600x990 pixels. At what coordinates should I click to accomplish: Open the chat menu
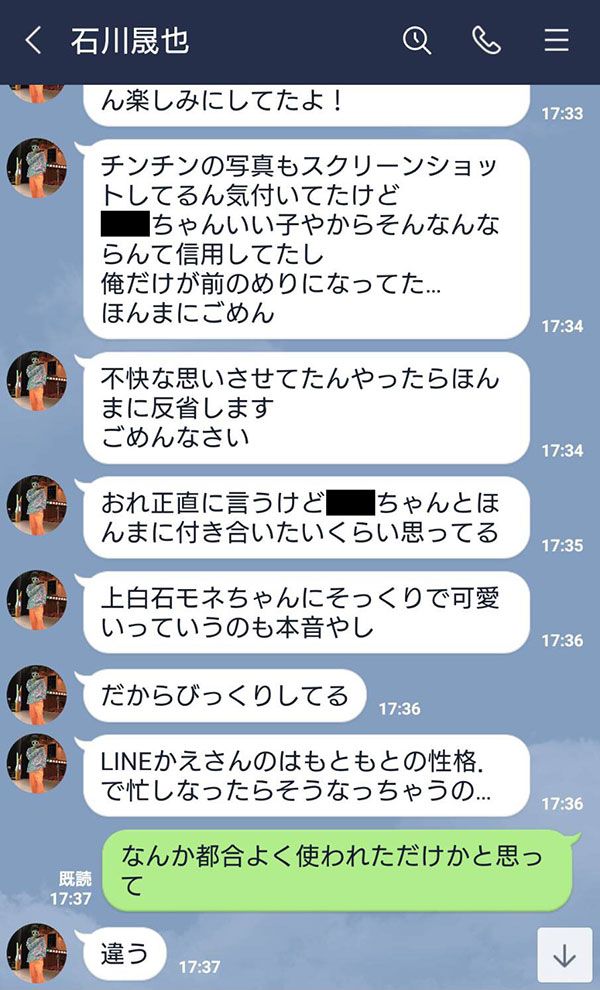pos(556,41)
